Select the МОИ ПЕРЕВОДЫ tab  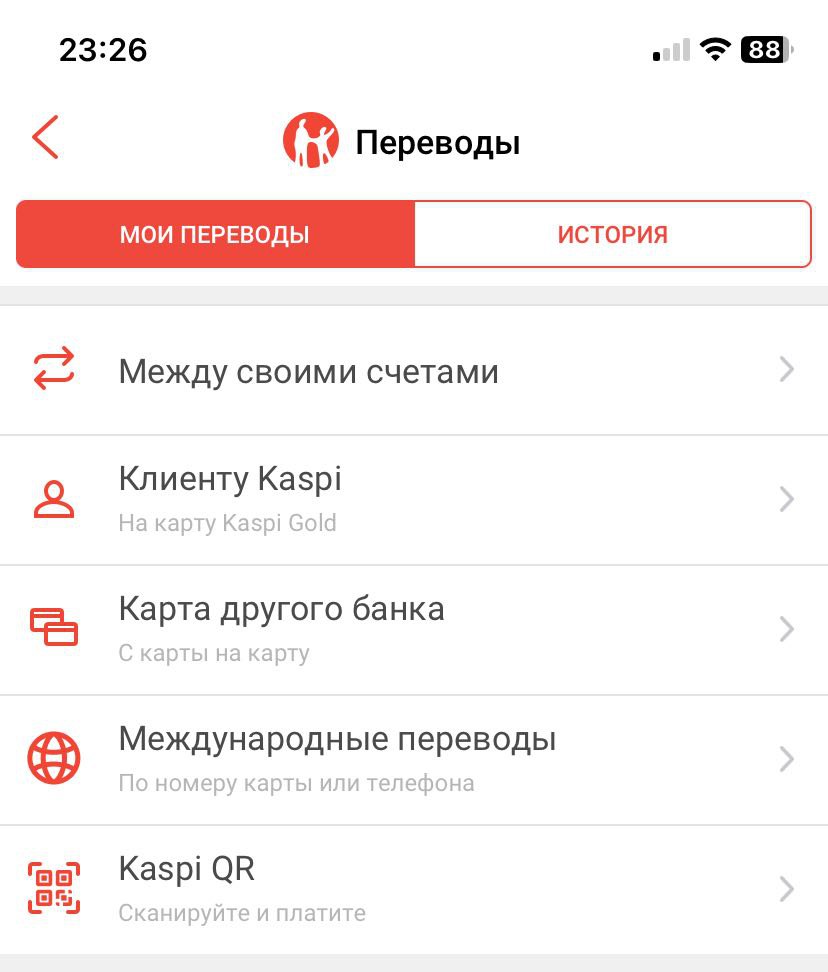(x=215, y=234)
